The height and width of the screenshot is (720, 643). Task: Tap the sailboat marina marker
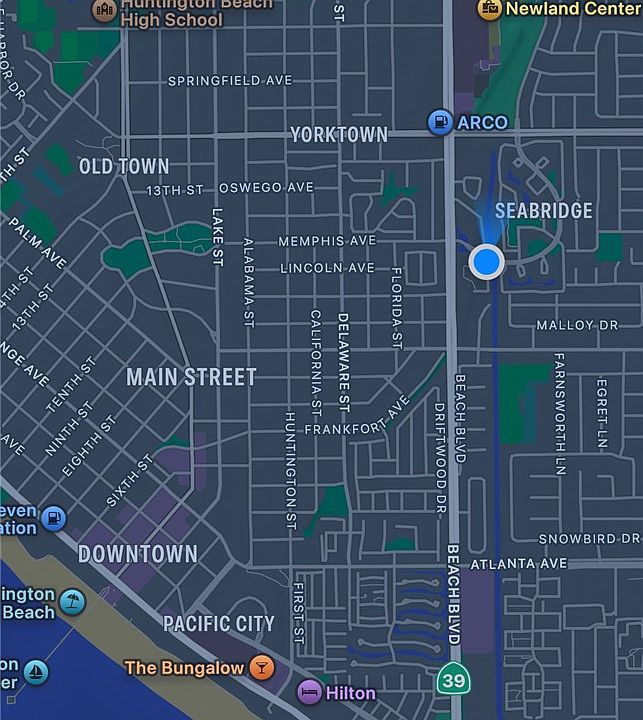pos(36,671)
